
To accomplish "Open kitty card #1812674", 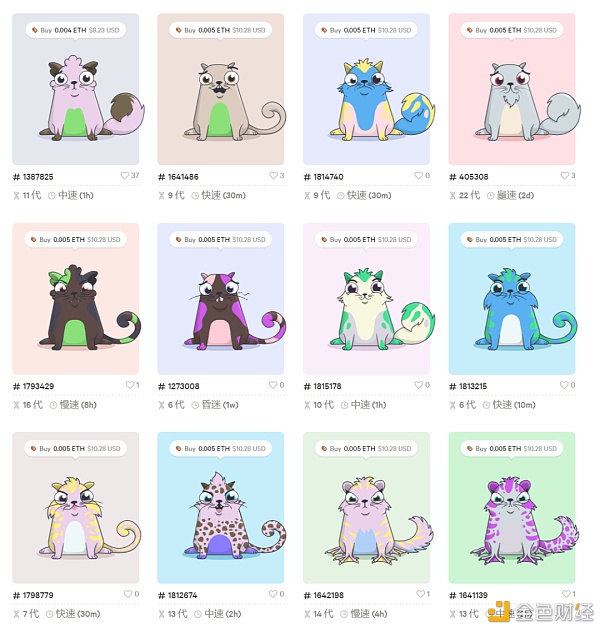I will 221,515.
